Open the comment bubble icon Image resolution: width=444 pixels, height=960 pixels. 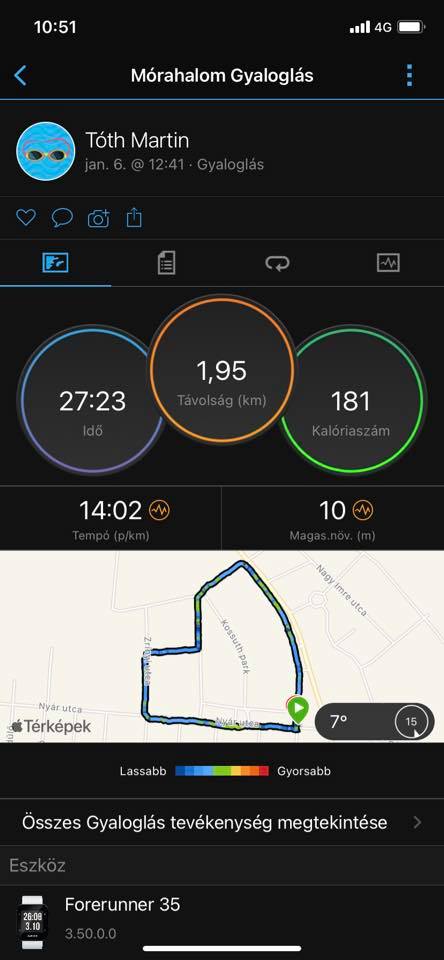[62, 217]
